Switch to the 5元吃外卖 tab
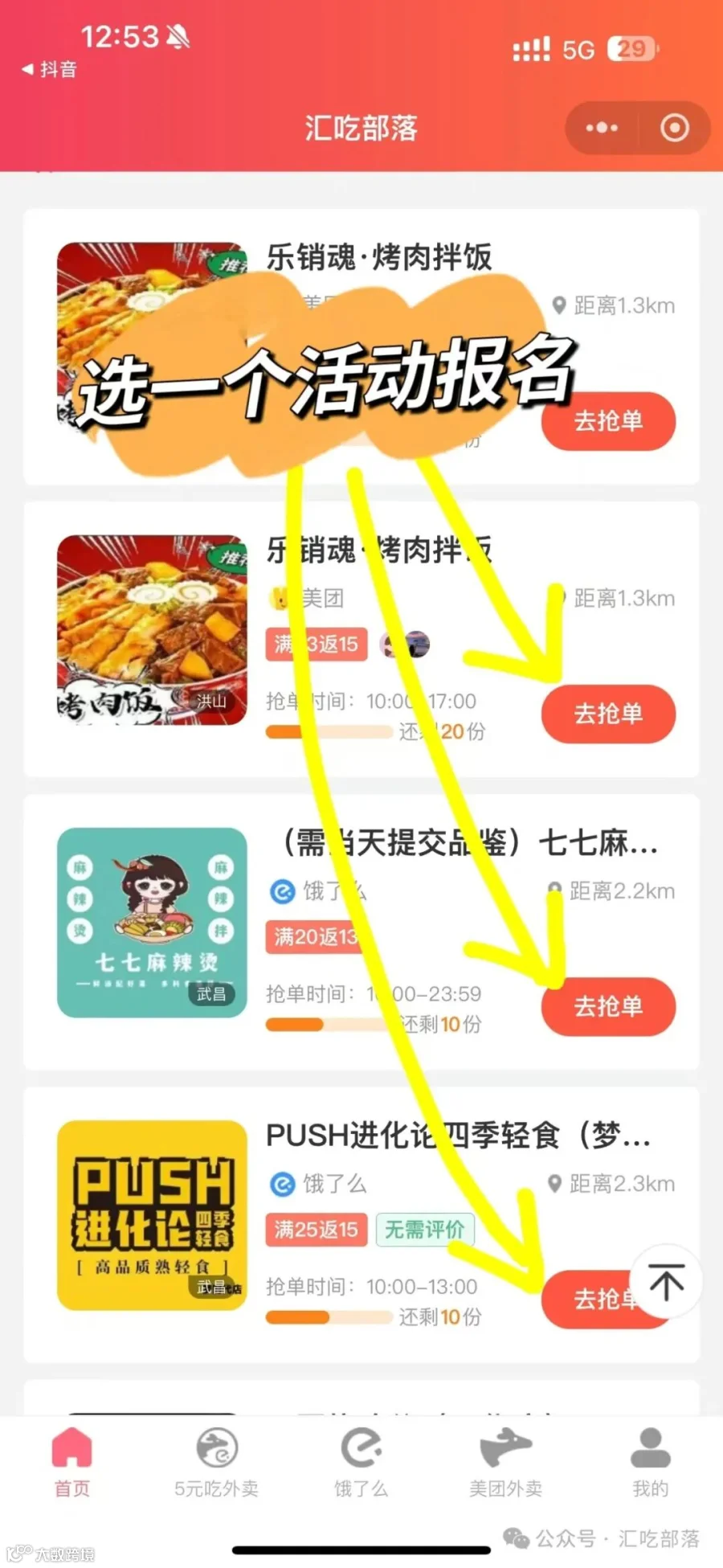Image resolution: width=723 pixels, height=1568 pixels. 217,1463
